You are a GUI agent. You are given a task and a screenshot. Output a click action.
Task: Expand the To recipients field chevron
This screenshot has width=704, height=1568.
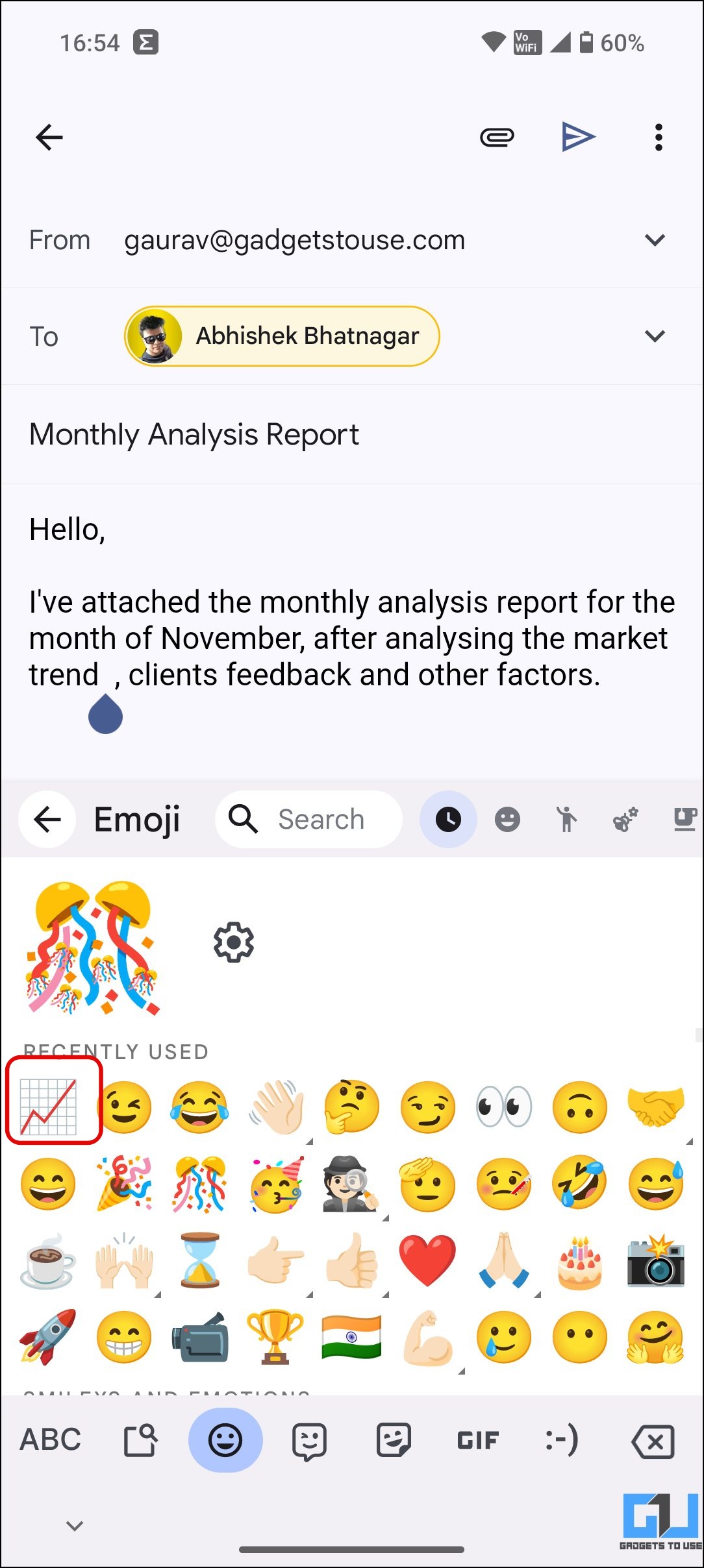tap(655, 336)
